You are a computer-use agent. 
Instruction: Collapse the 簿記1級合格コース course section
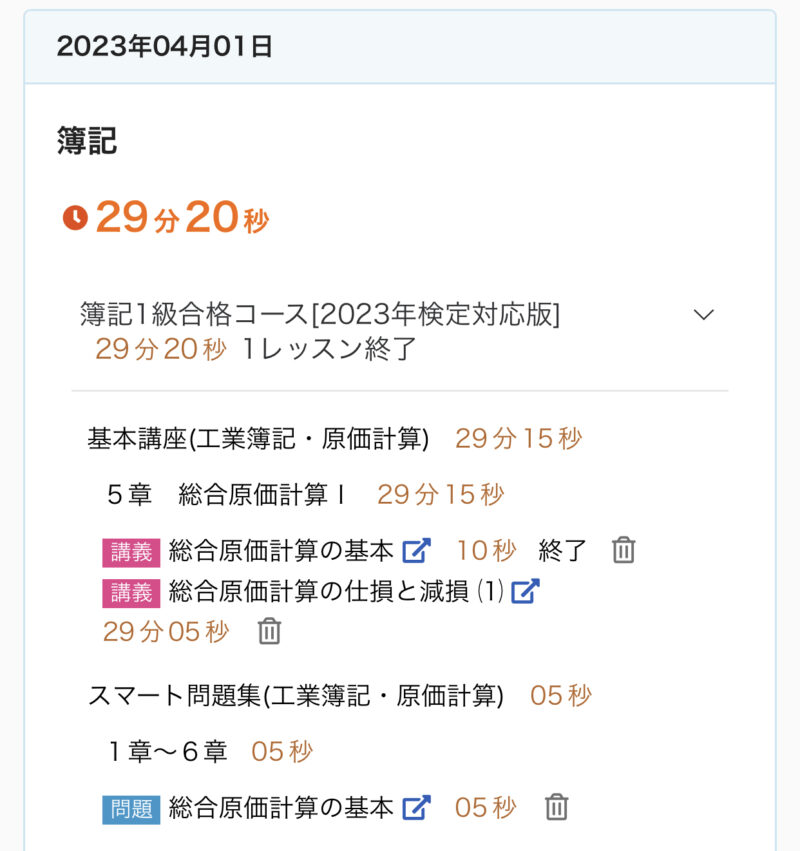[x=703, y=315]
